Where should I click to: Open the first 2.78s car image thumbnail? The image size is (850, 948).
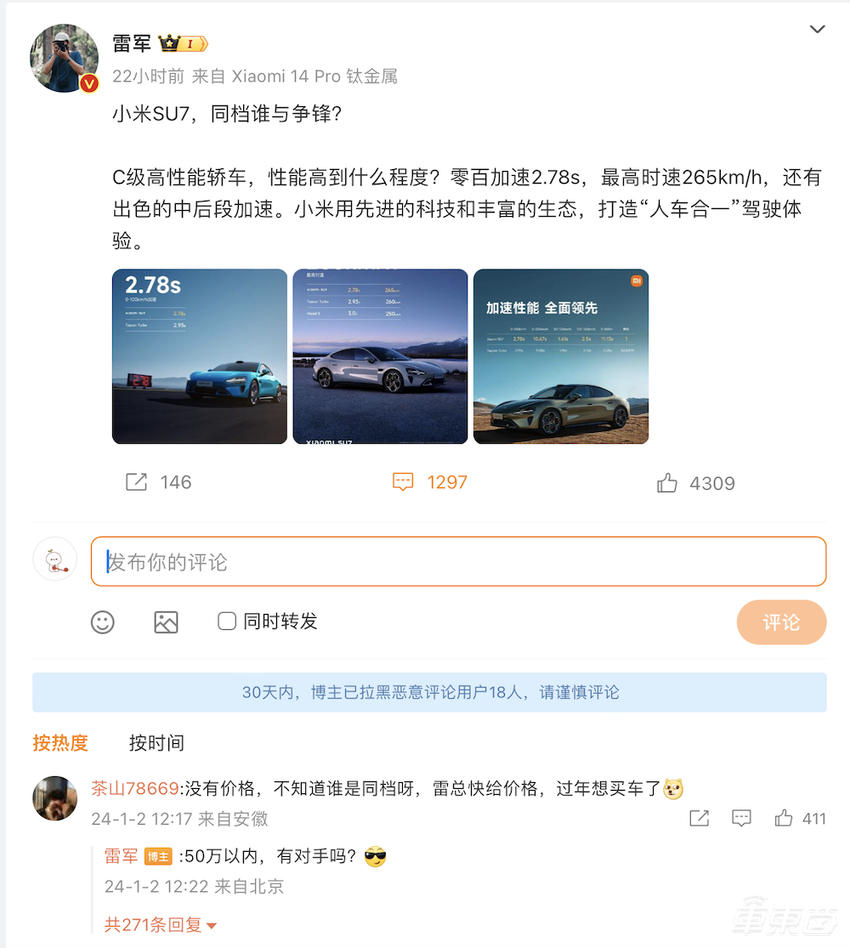click(x=199, y=355)
